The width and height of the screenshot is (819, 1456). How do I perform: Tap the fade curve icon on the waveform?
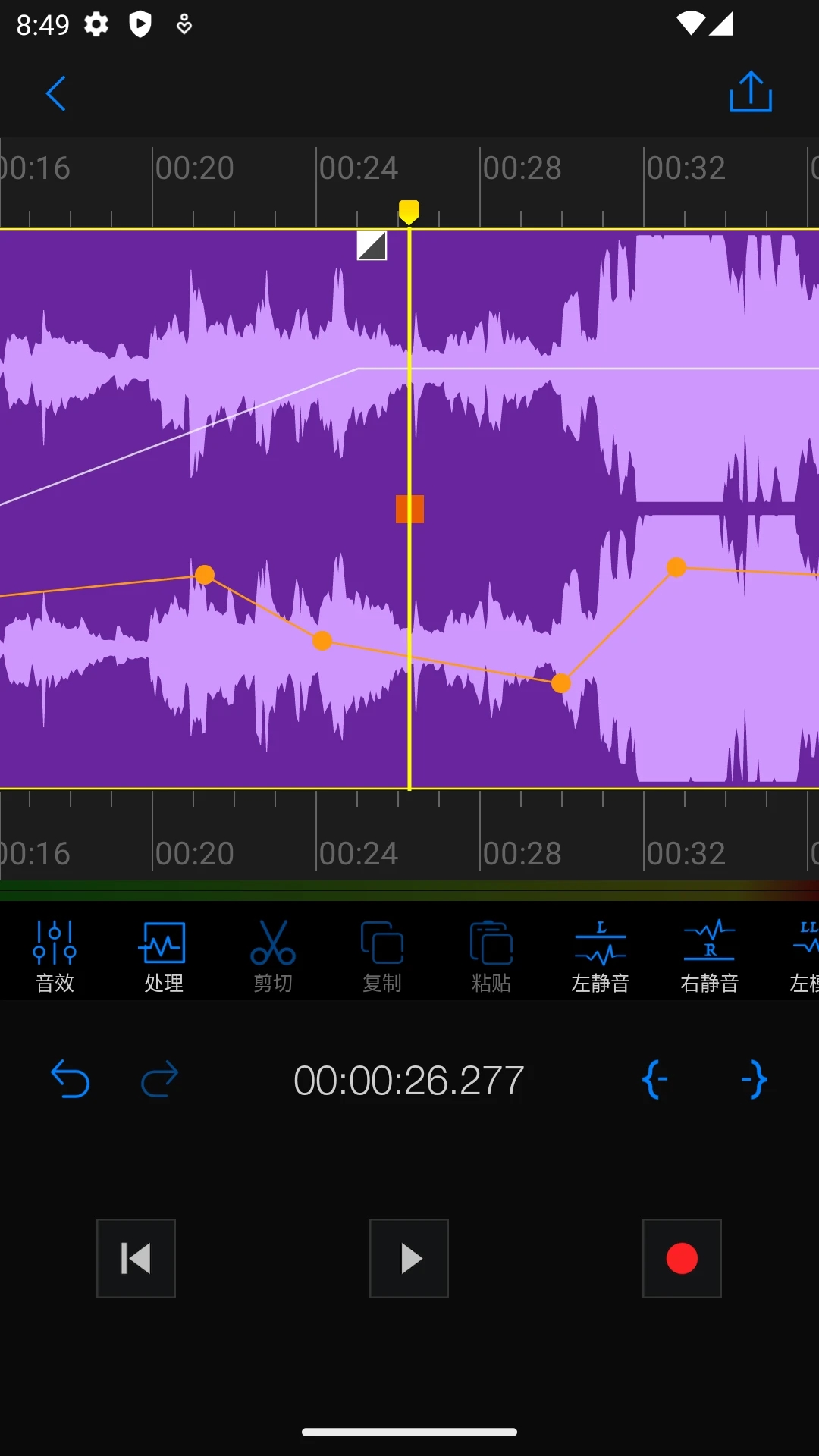(x=372, y=245)
